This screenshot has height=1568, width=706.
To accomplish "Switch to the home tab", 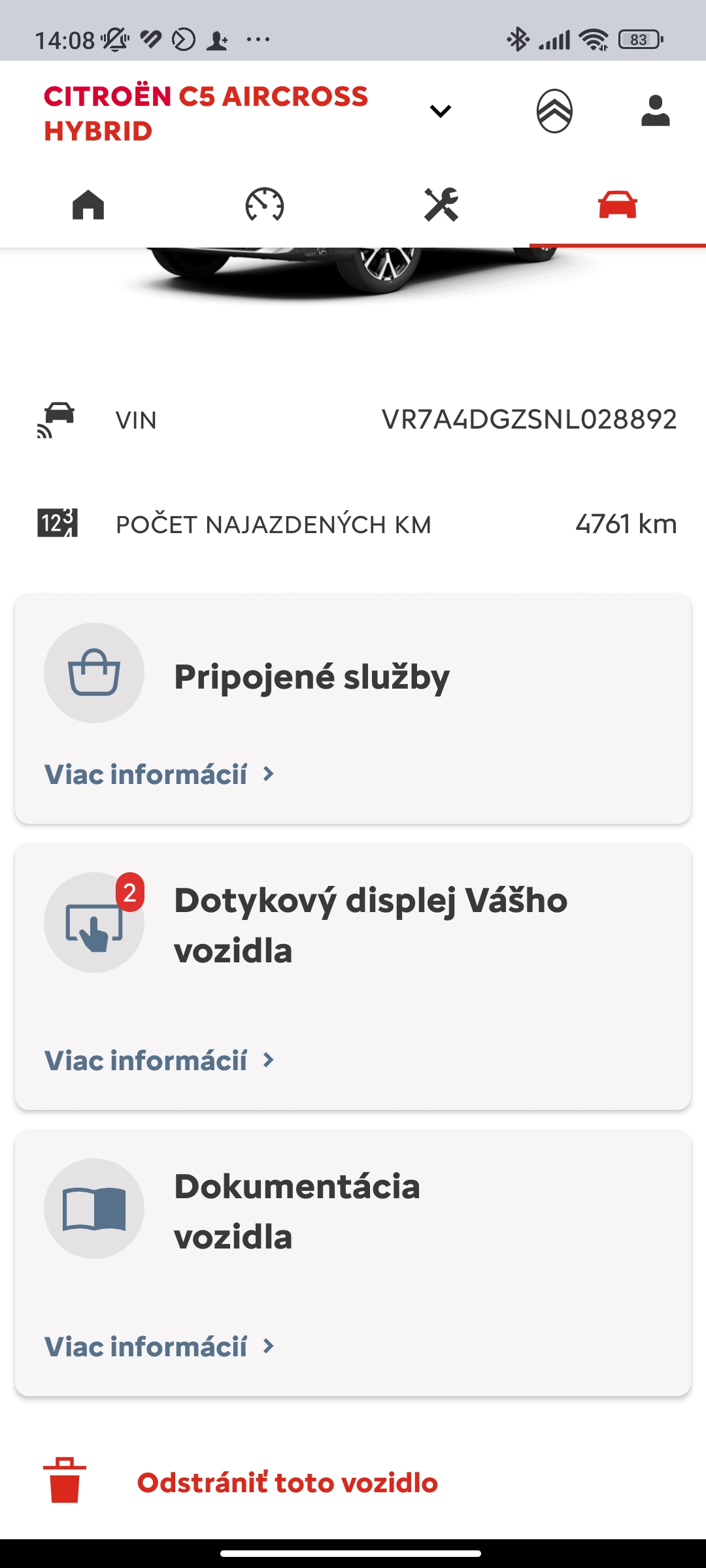I will coord(88,204).
